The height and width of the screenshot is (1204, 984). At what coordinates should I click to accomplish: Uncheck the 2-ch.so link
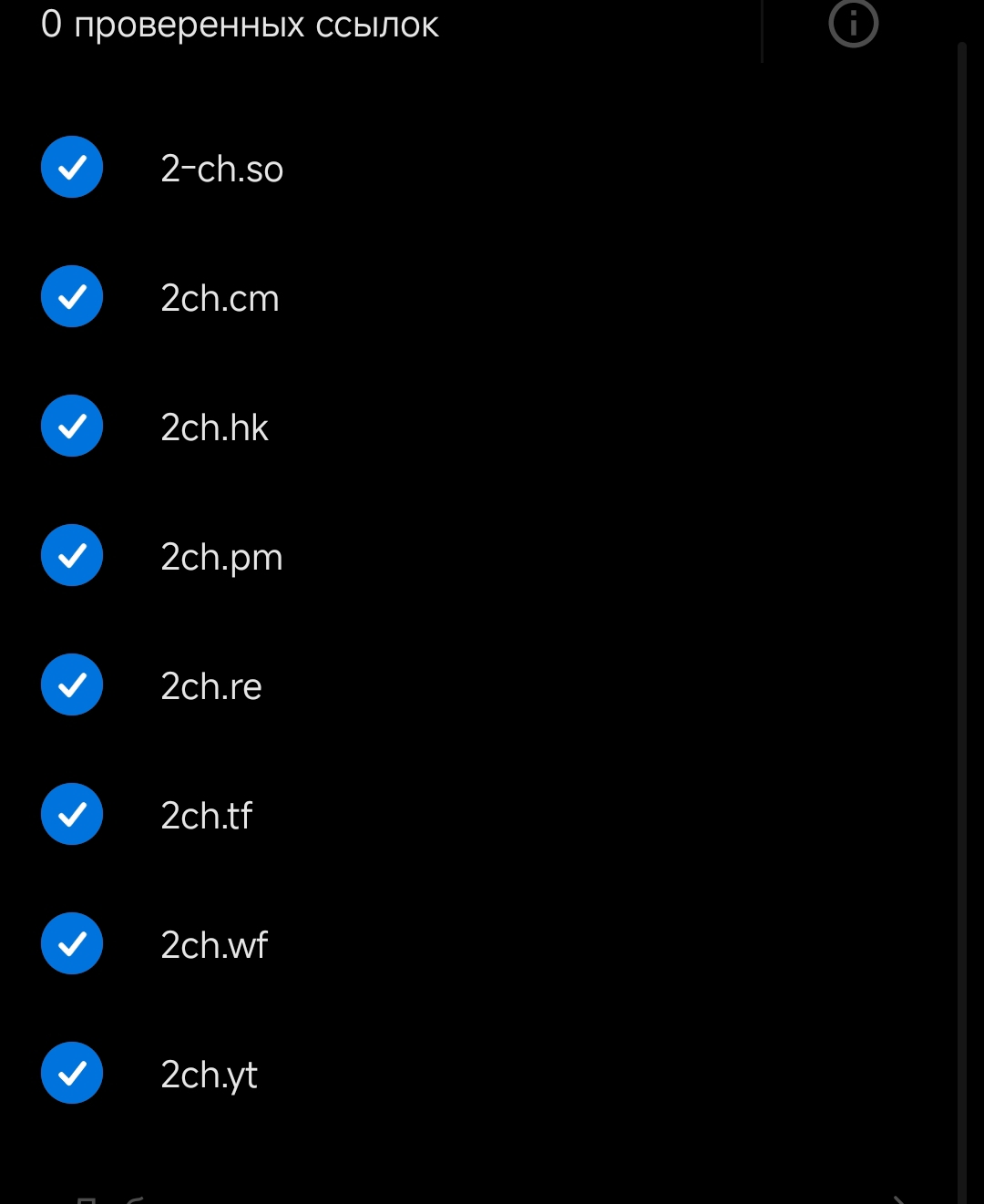pos(72,168)
